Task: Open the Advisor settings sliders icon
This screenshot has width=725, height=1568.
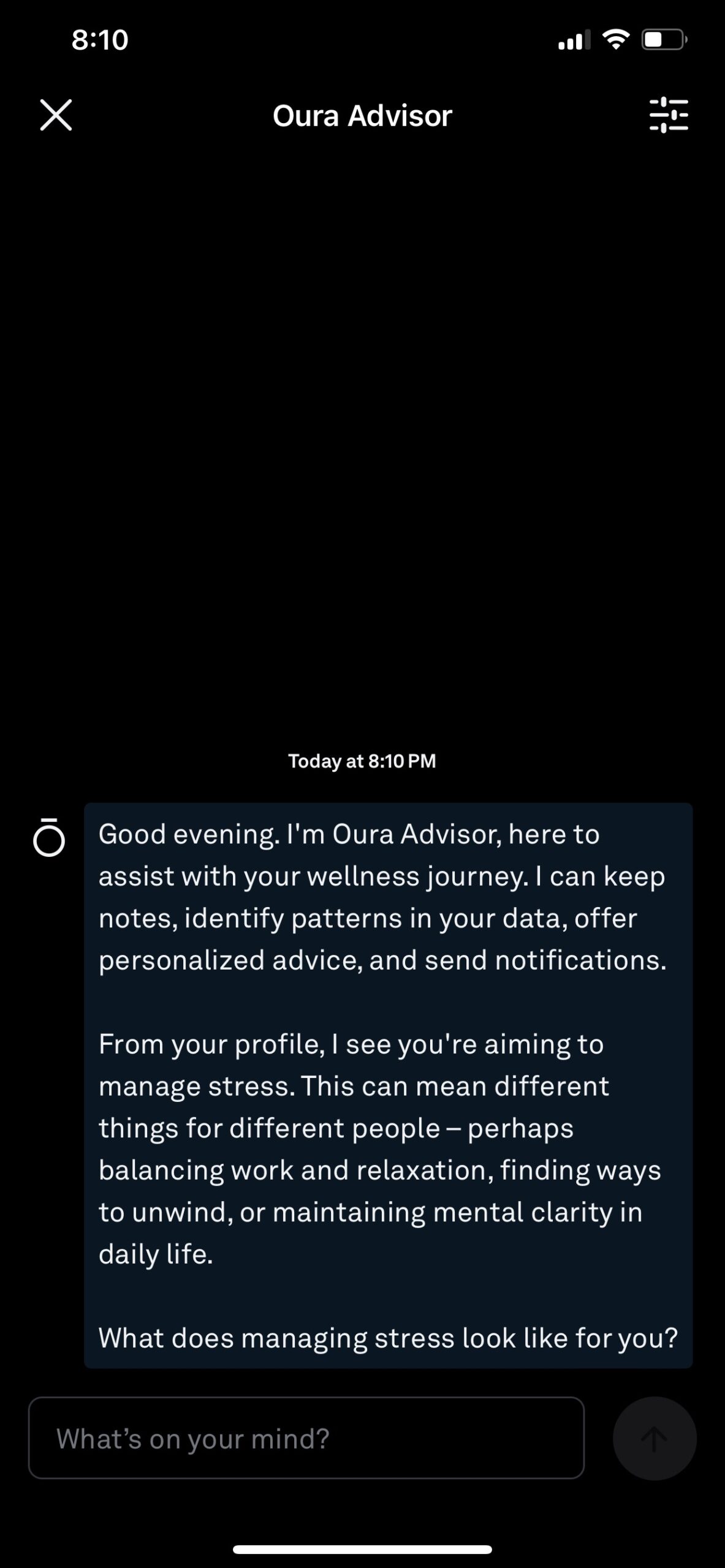Action: coord(669,115)
